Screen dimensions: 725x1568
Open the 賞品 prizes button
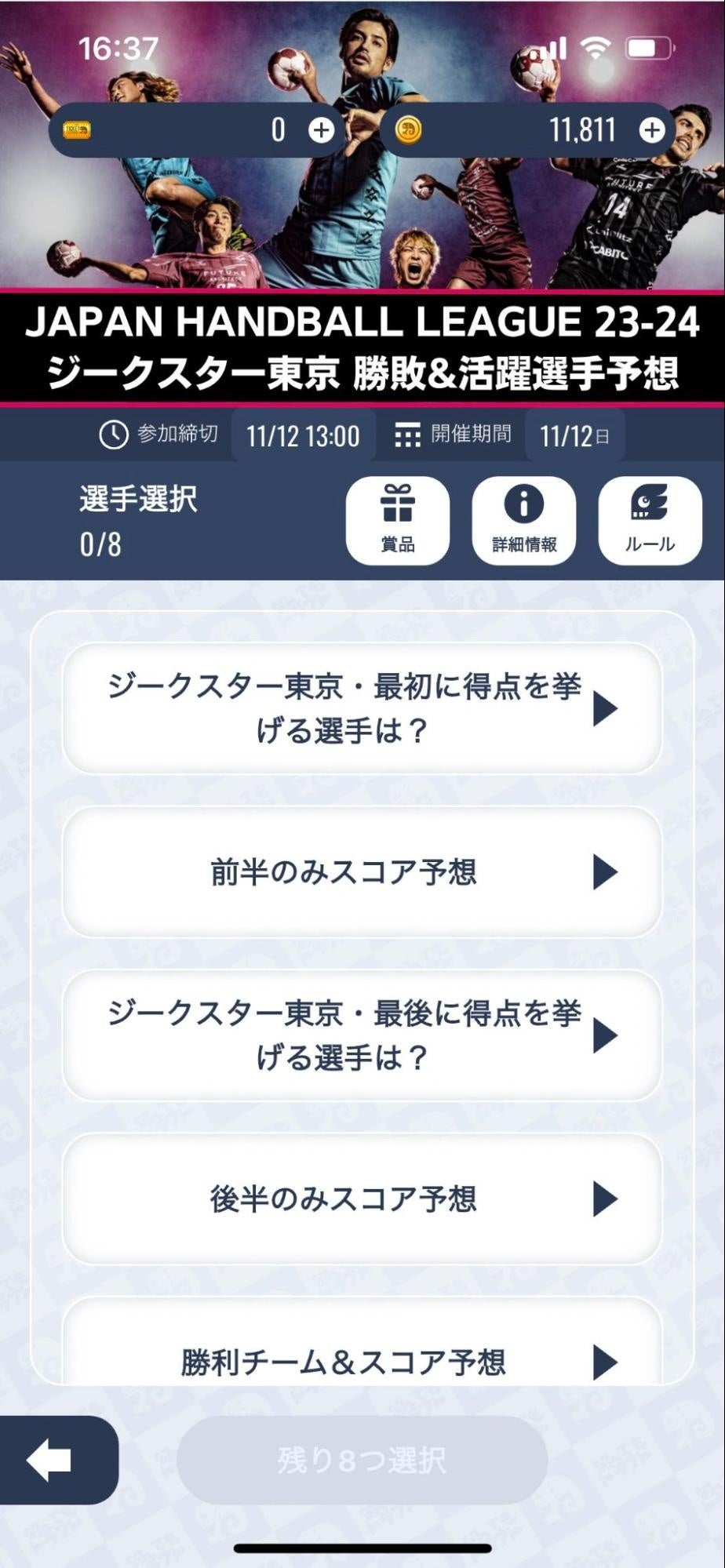click(398, 520)
